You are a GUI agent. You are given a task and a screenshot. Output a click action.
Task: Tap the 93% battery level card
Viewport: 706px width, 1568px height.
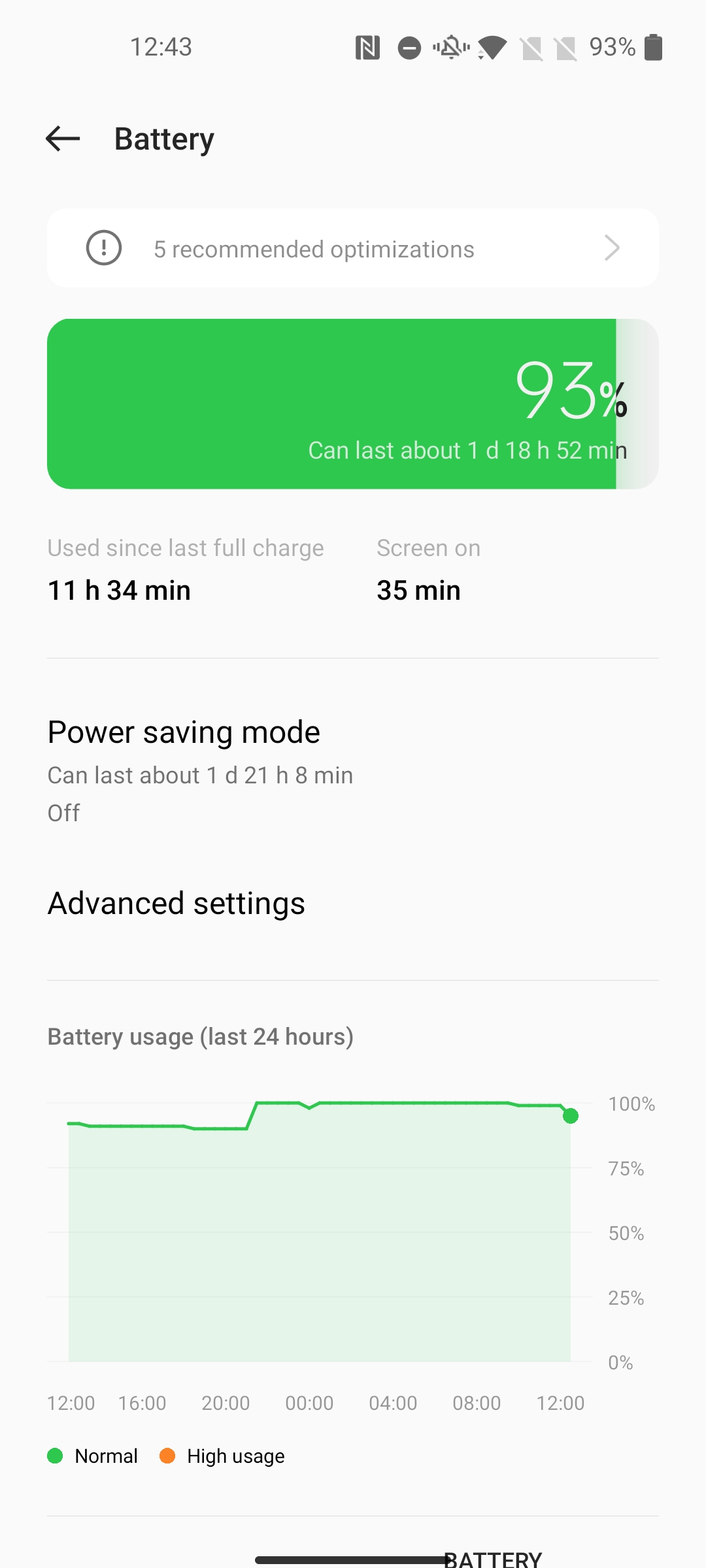(353, 404)
